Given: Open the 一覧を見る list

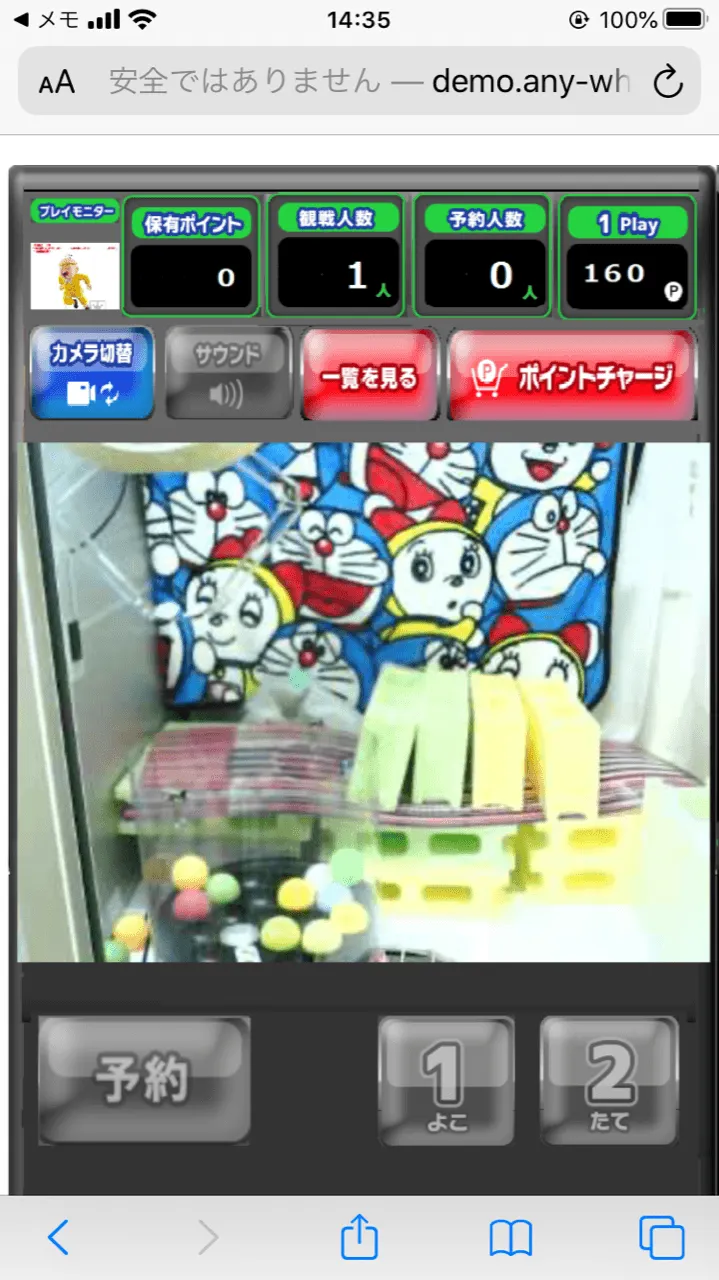Looking at the screenshot, I should (370, 375).
